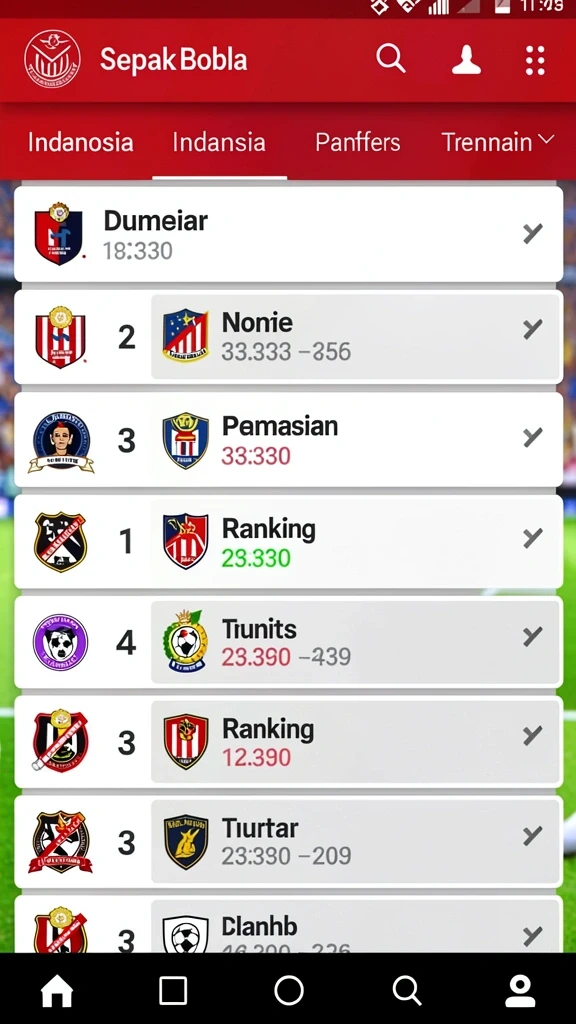This screenshot has width=576, height=1024.
Task: Open the bottom bar profile tab
Action: tap(520, 991)
